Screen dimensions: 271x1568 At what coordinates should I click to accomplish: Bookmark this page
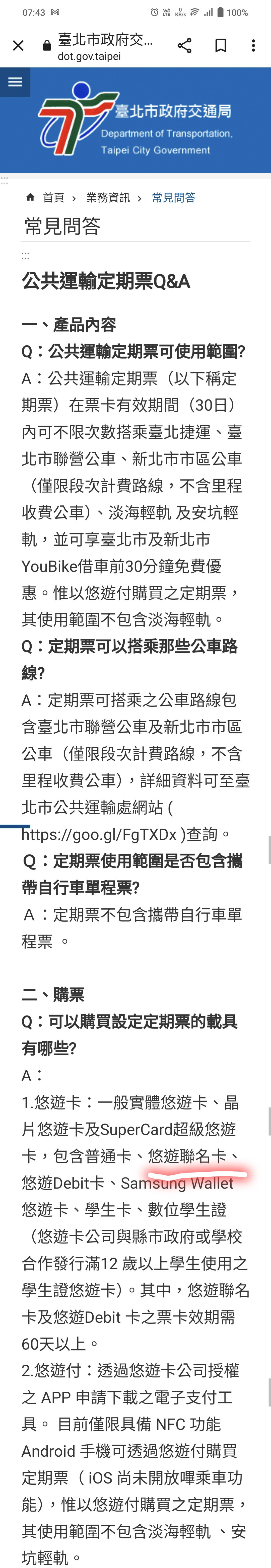tap(221, 46)
